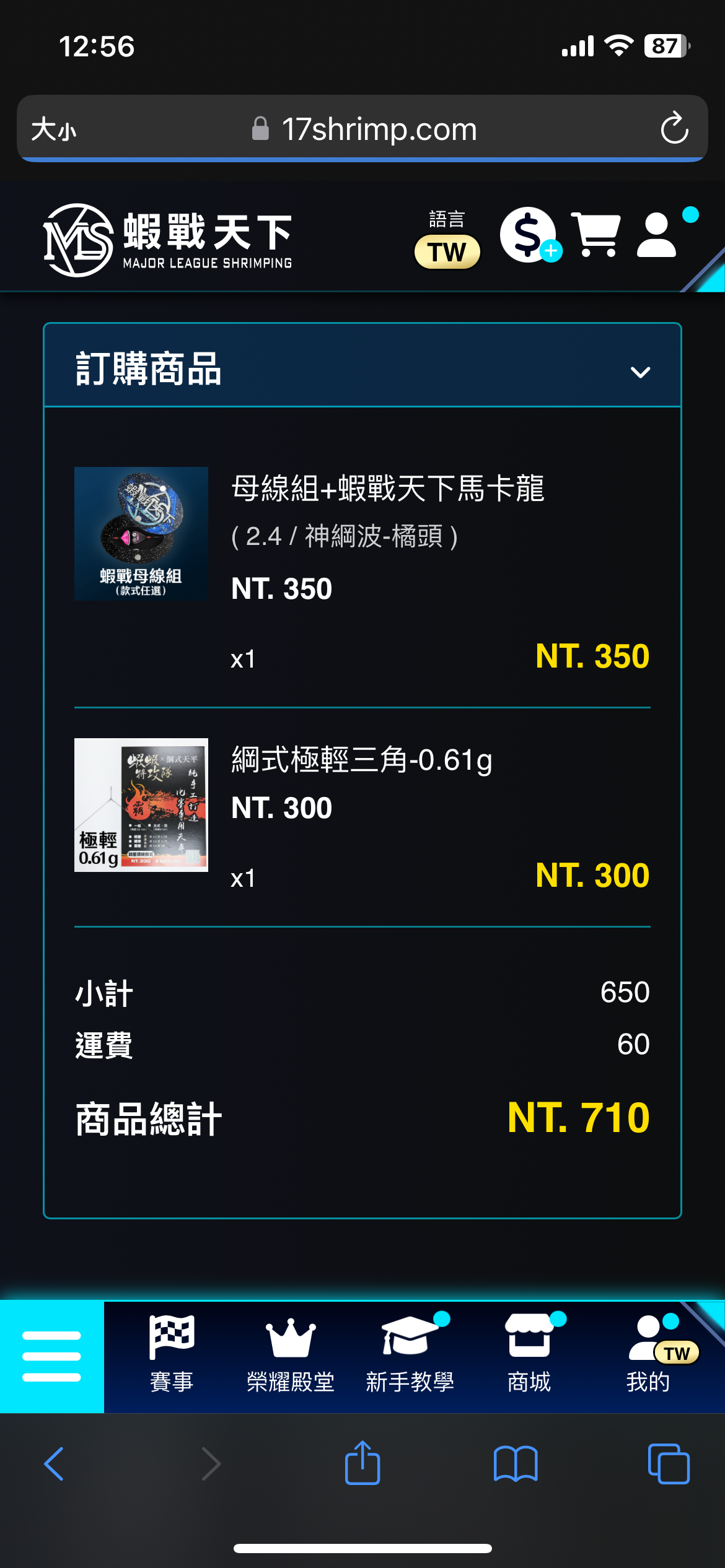Viewport: 725px width, 1568px height.
Task: Open the dollar top-up icon
Action: pos(529,235)
